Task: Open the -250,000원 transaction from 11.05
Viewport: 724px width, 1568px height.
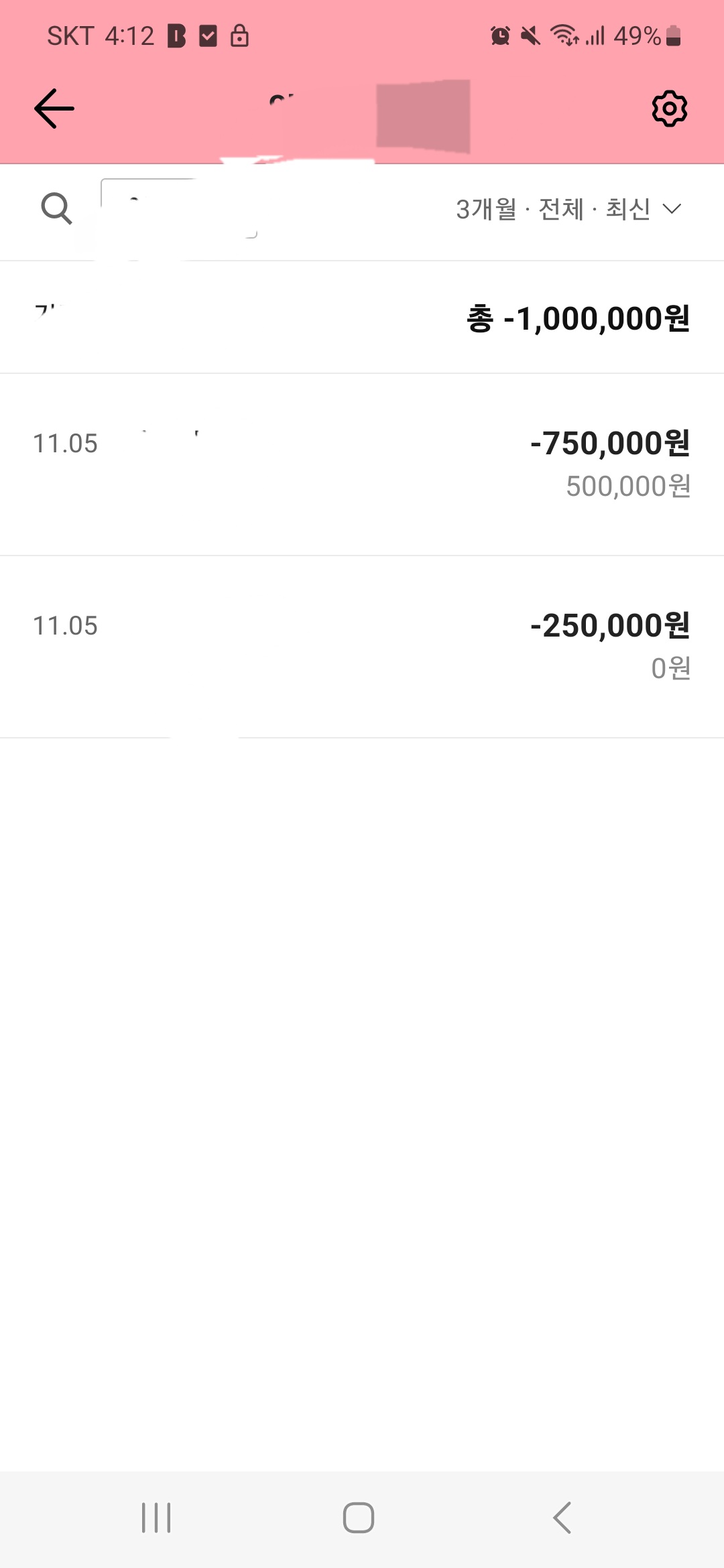Action: pos(362,647)
